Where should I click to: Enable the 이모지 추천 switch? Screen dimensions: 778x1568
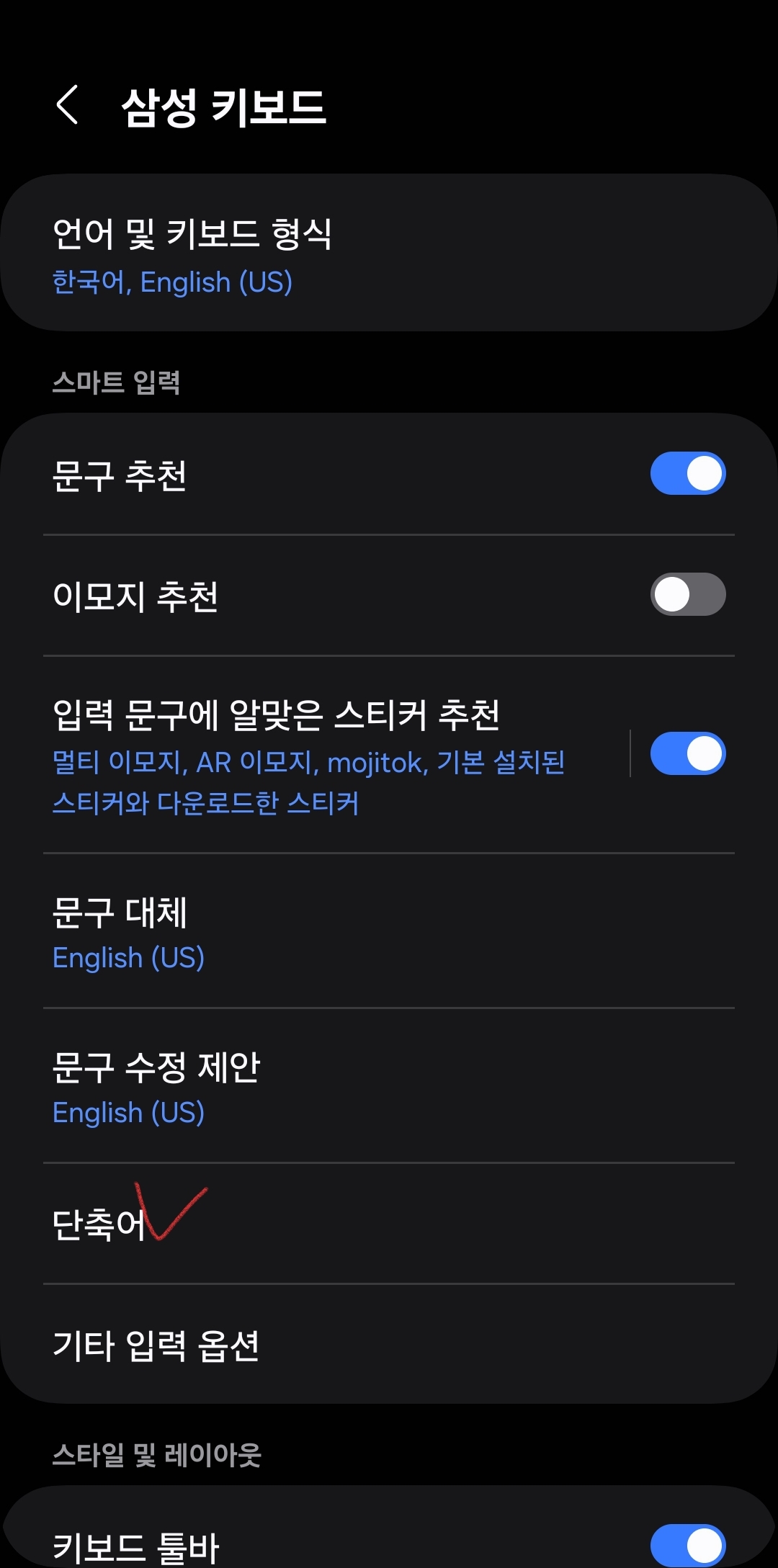687,594
